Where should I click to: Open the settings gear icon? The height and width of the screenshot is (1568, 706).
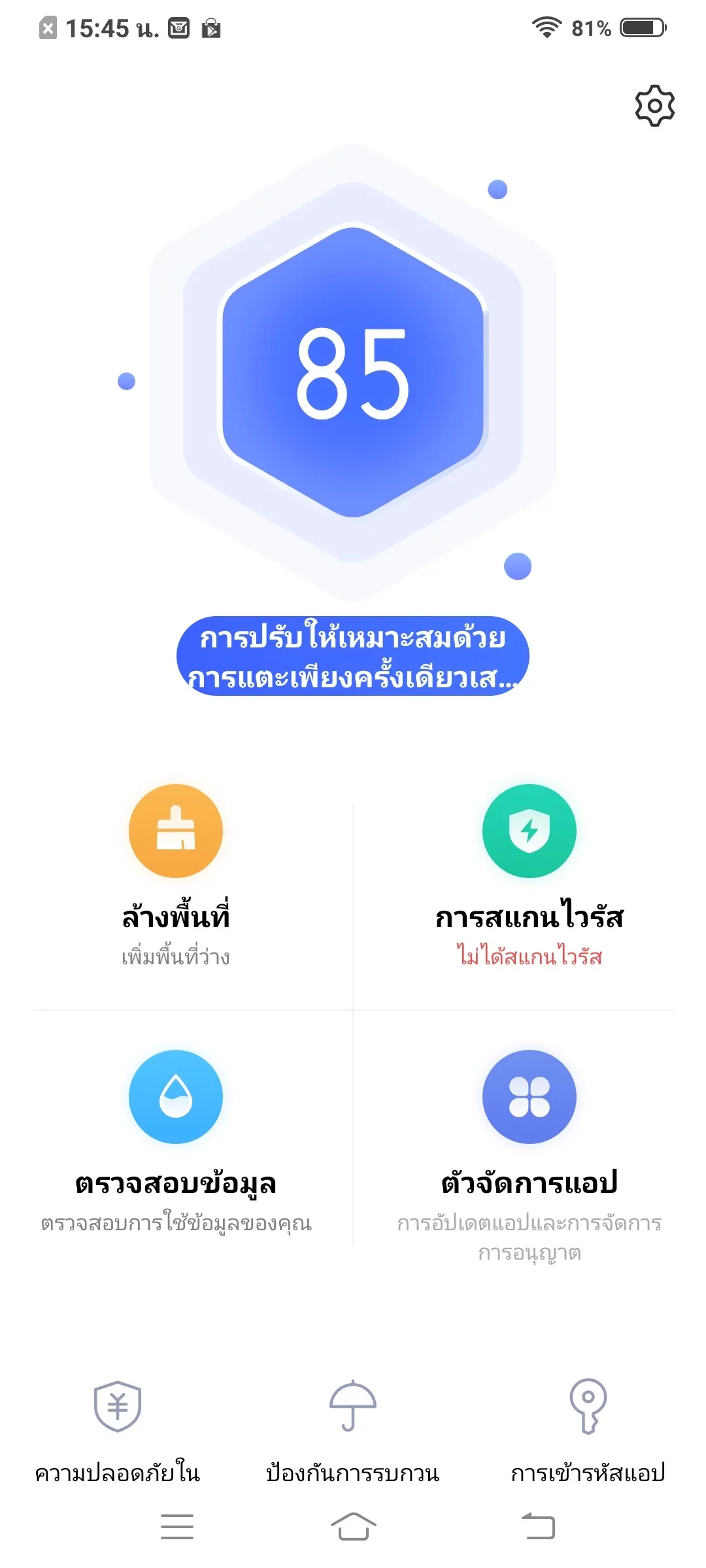[x=654, y=105]
